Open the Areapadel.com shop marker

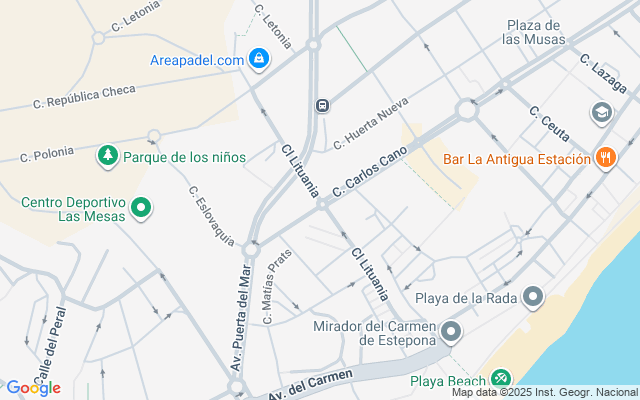pyautogui.click(x=259, y=60)
